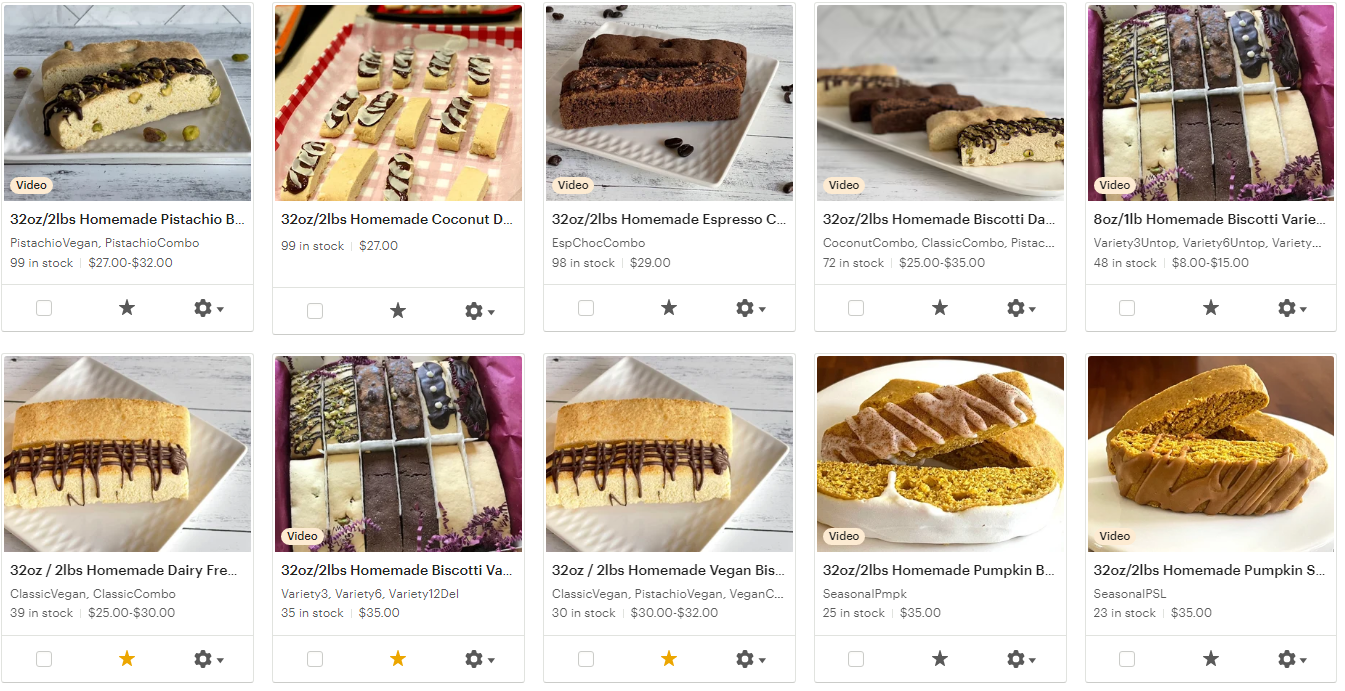Open the 32oz Homemade Vegan Biscotti listing
This screenshot has height=691, width=1345.
click(x=668, y=570)
